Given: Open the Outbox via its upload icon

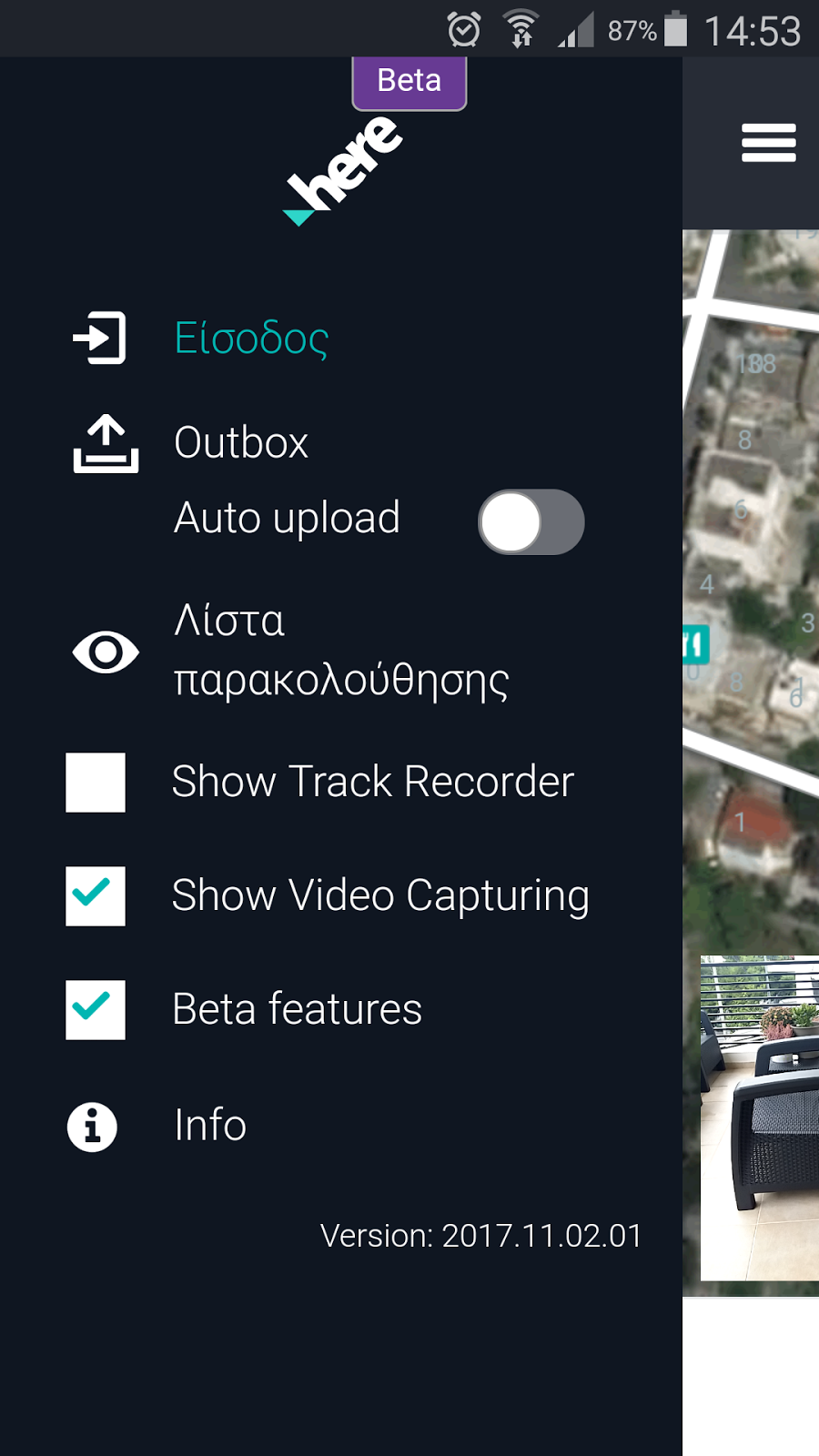Looking at the screenshot, I should point(106,443).
